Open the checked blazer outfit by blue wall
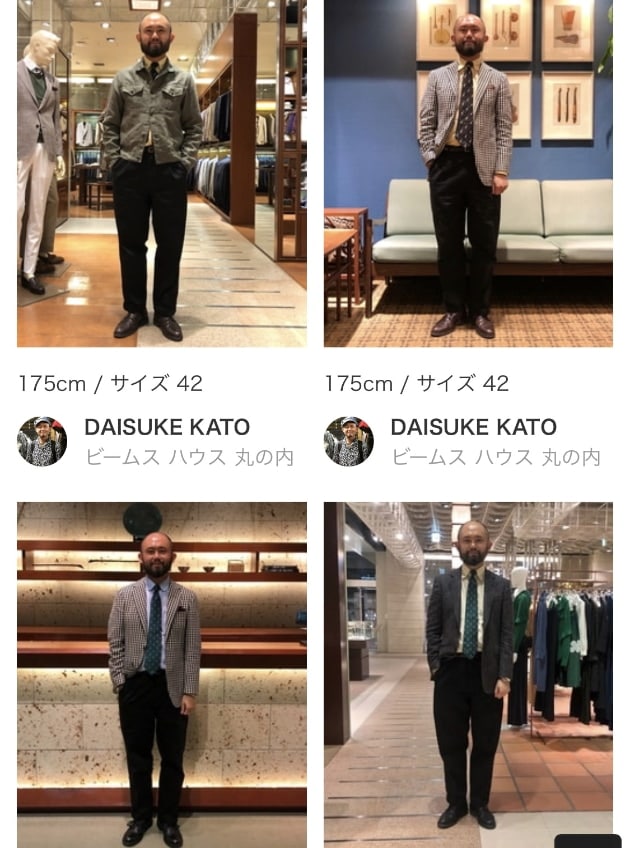The height and width of the screenshot is (848, 630). click(x=467, y=173)
